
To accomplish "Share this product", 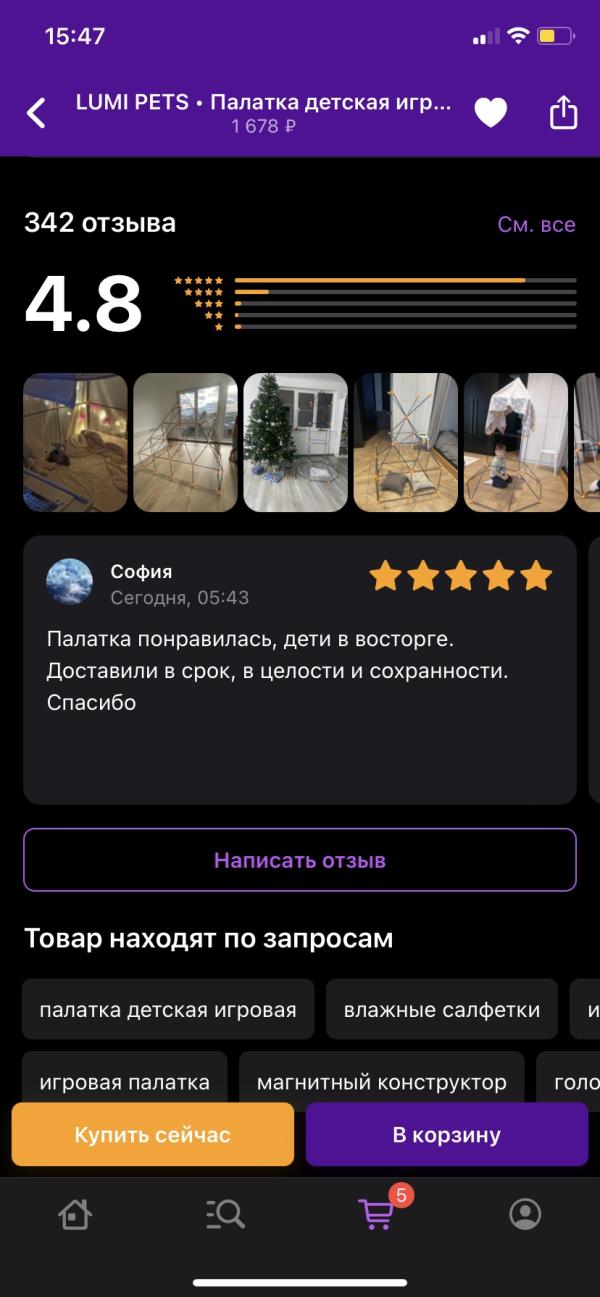I will [564, 112].
